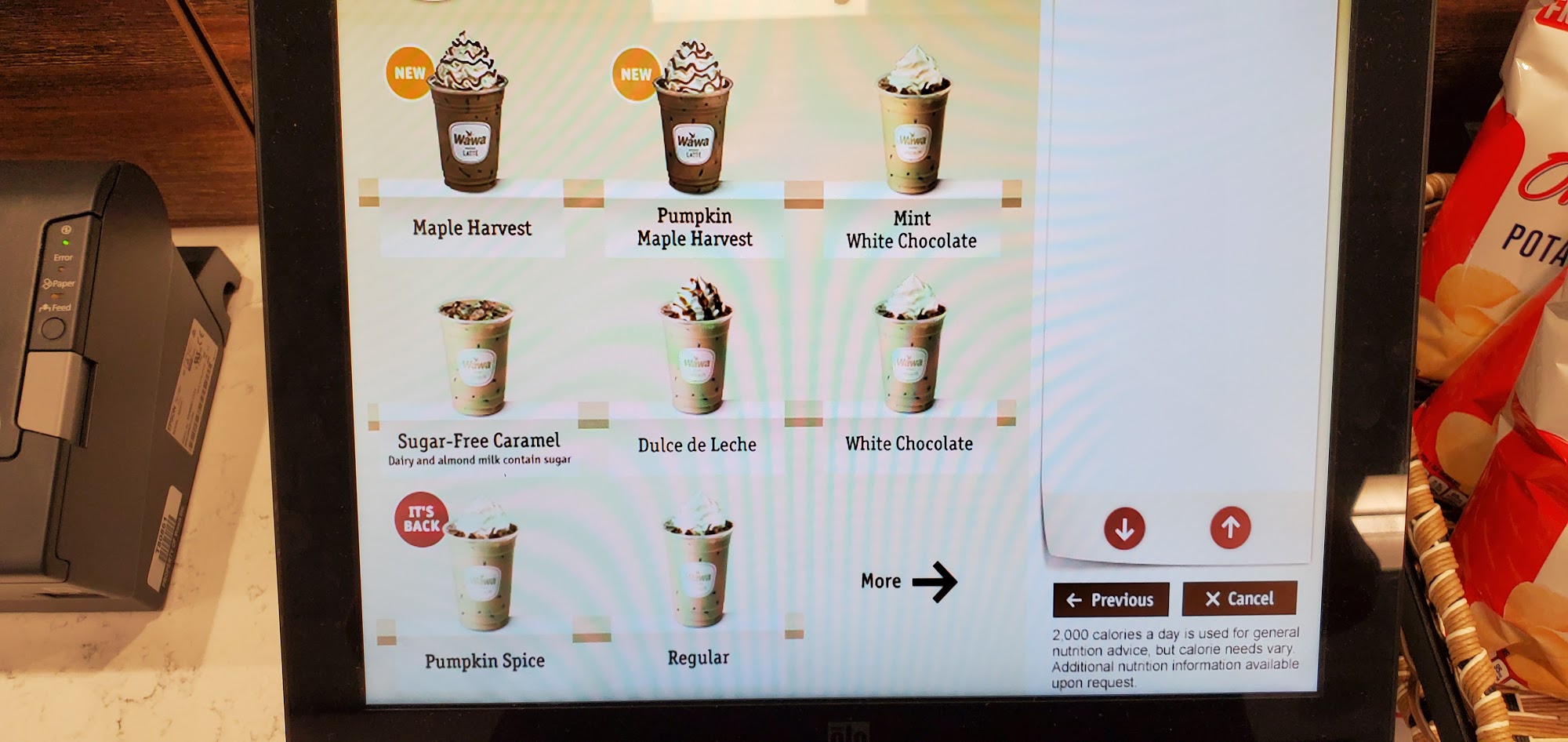Move the order list down

coord(1124,529)
